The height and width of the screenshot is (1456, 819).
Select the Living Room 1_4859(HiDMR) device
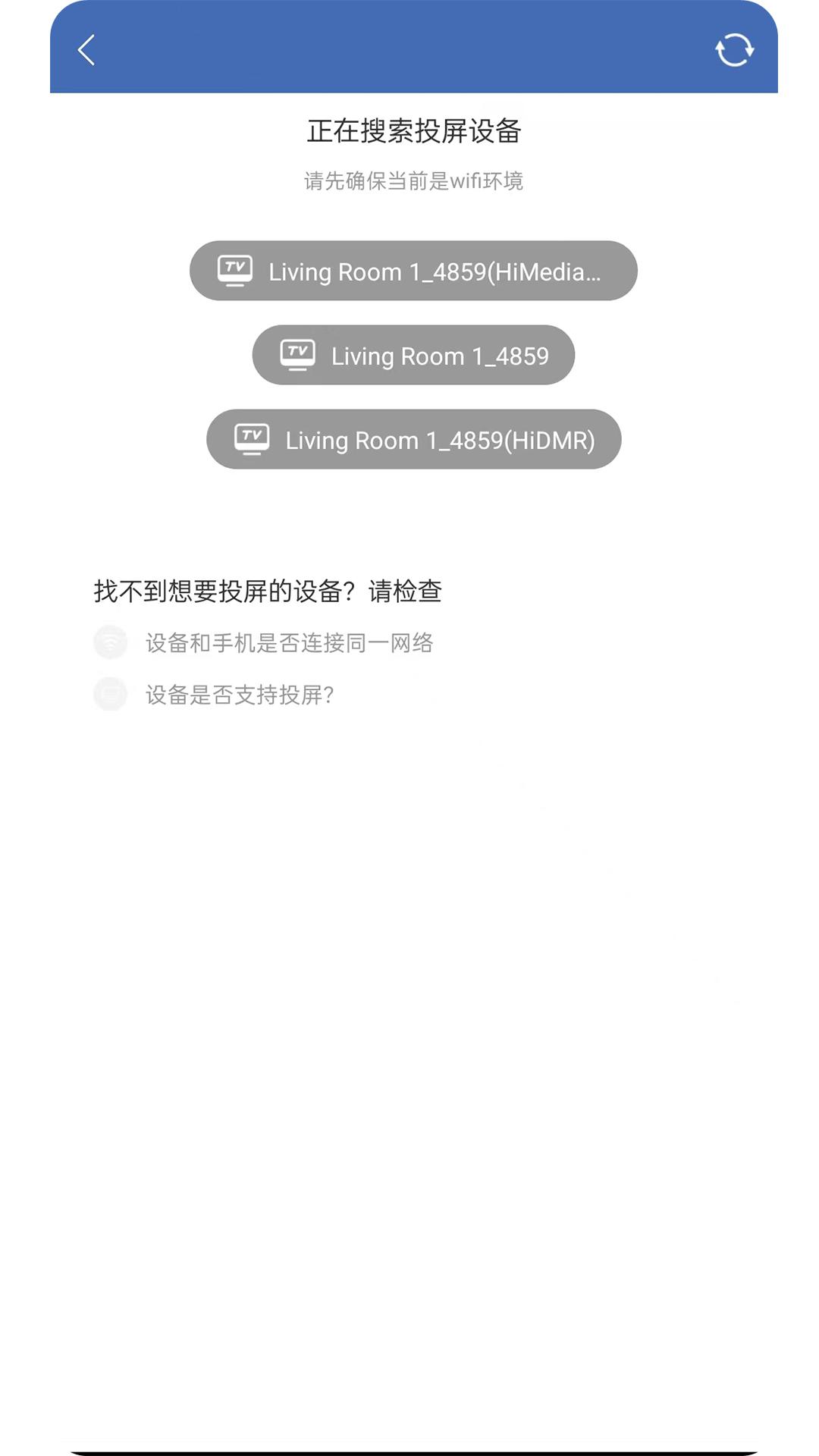coord(413,438)
